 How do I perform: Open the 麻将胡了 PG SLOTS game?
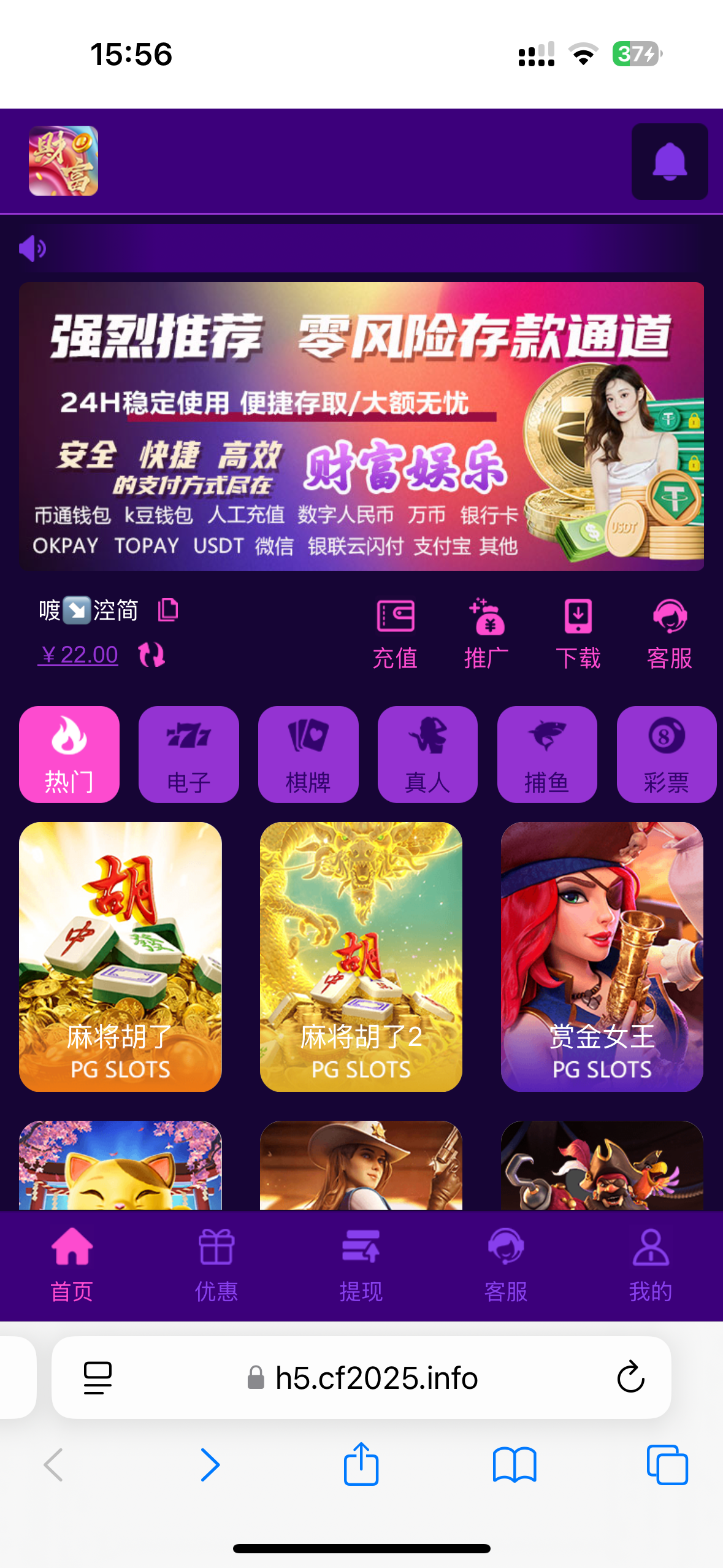coord(120,956)
